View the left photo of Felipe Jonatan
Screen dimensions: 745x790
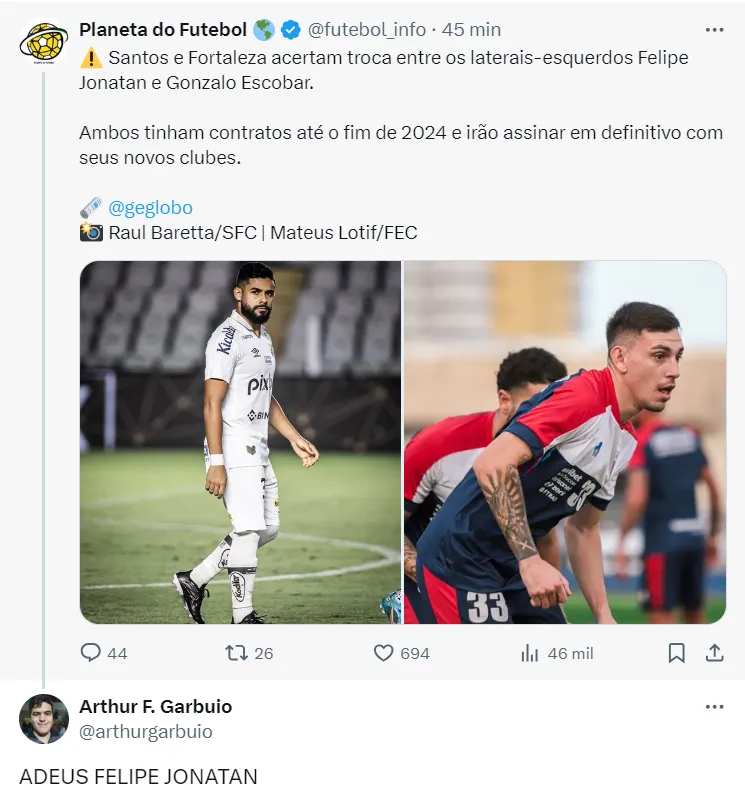click(x=240, y=442)
